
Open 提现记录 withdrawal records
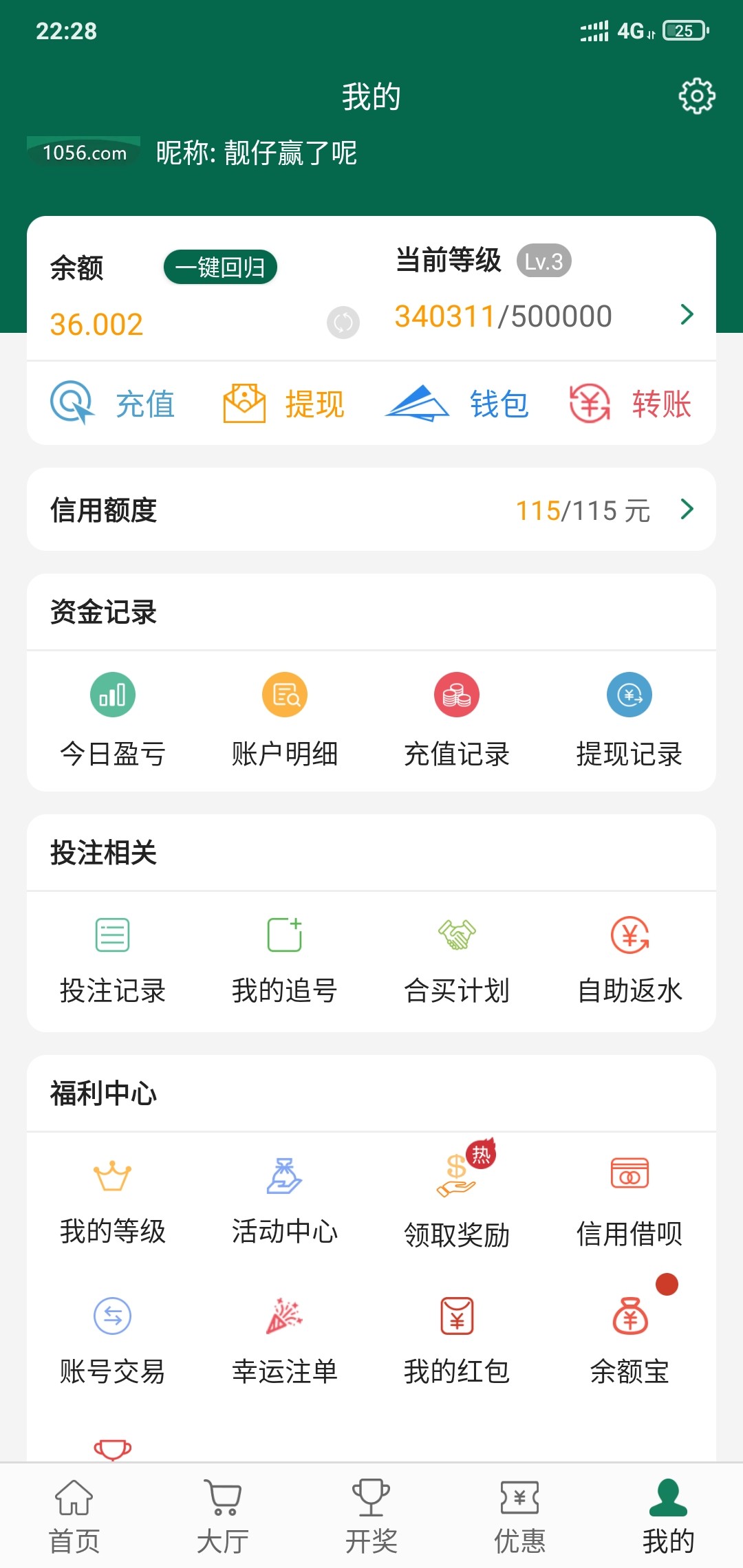(629, 719)
